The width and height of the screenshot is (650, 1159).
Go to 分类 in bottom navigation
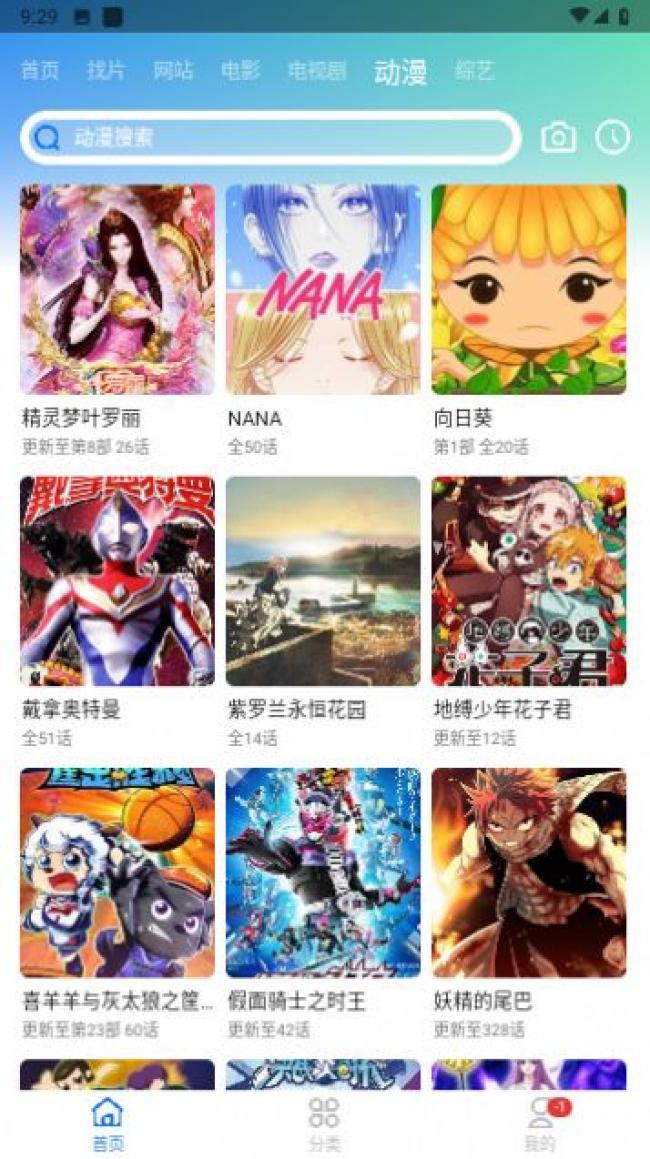coord(325,1124)
